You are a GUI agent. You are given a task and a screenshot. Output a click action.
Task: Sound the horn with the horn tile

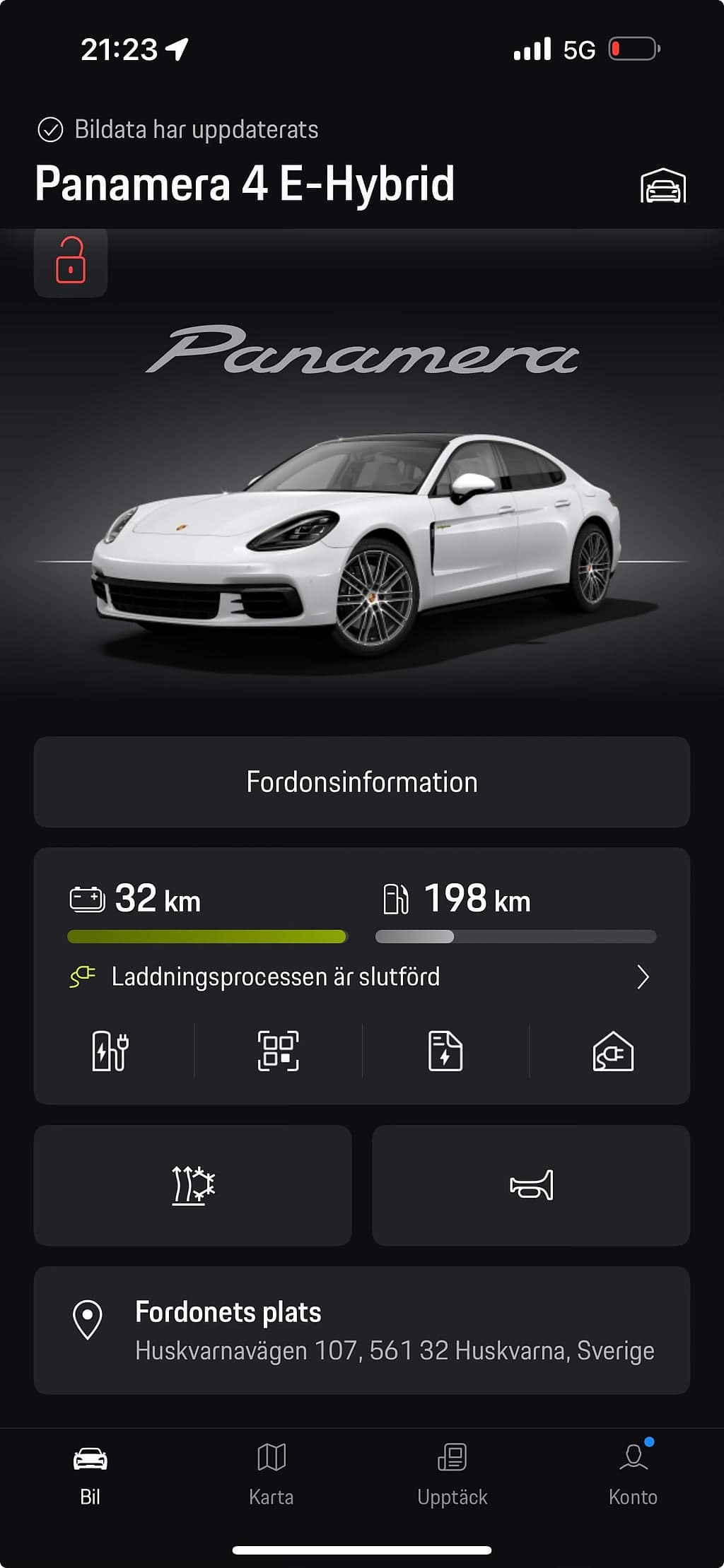(x=531, y=1185)
